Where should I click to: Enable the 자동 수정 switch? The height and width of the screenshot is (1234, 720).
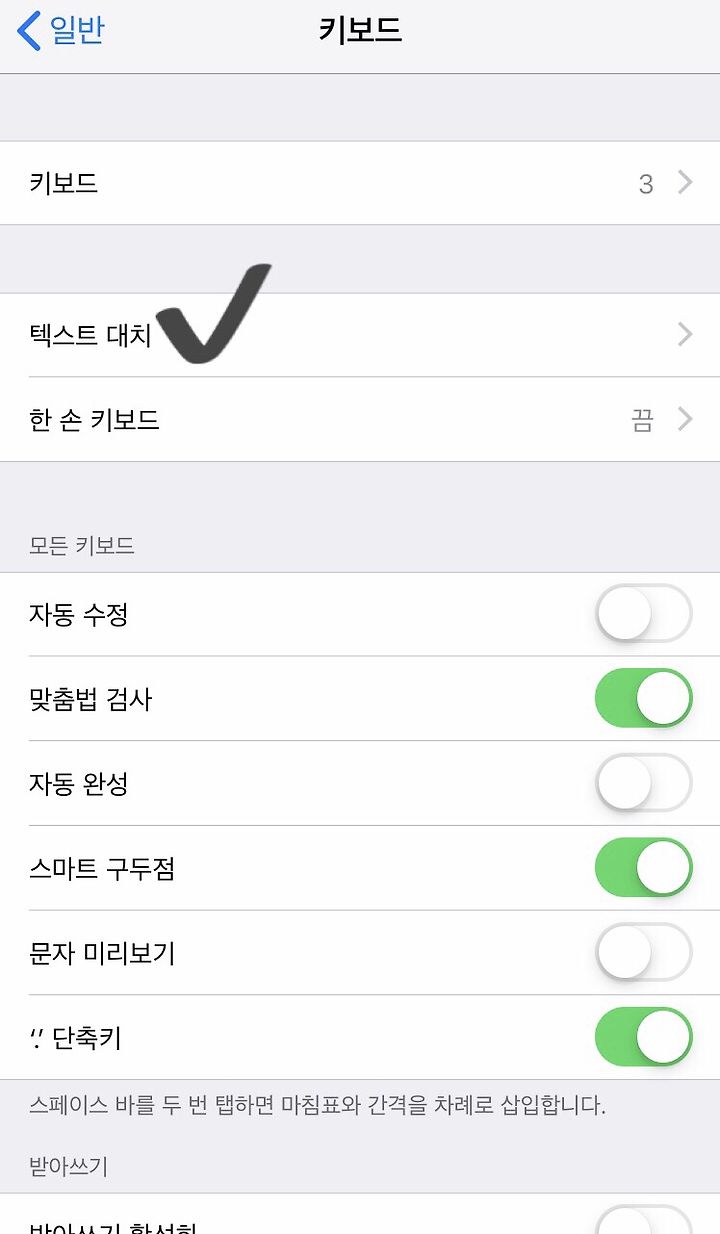click(x=644, y=613)
